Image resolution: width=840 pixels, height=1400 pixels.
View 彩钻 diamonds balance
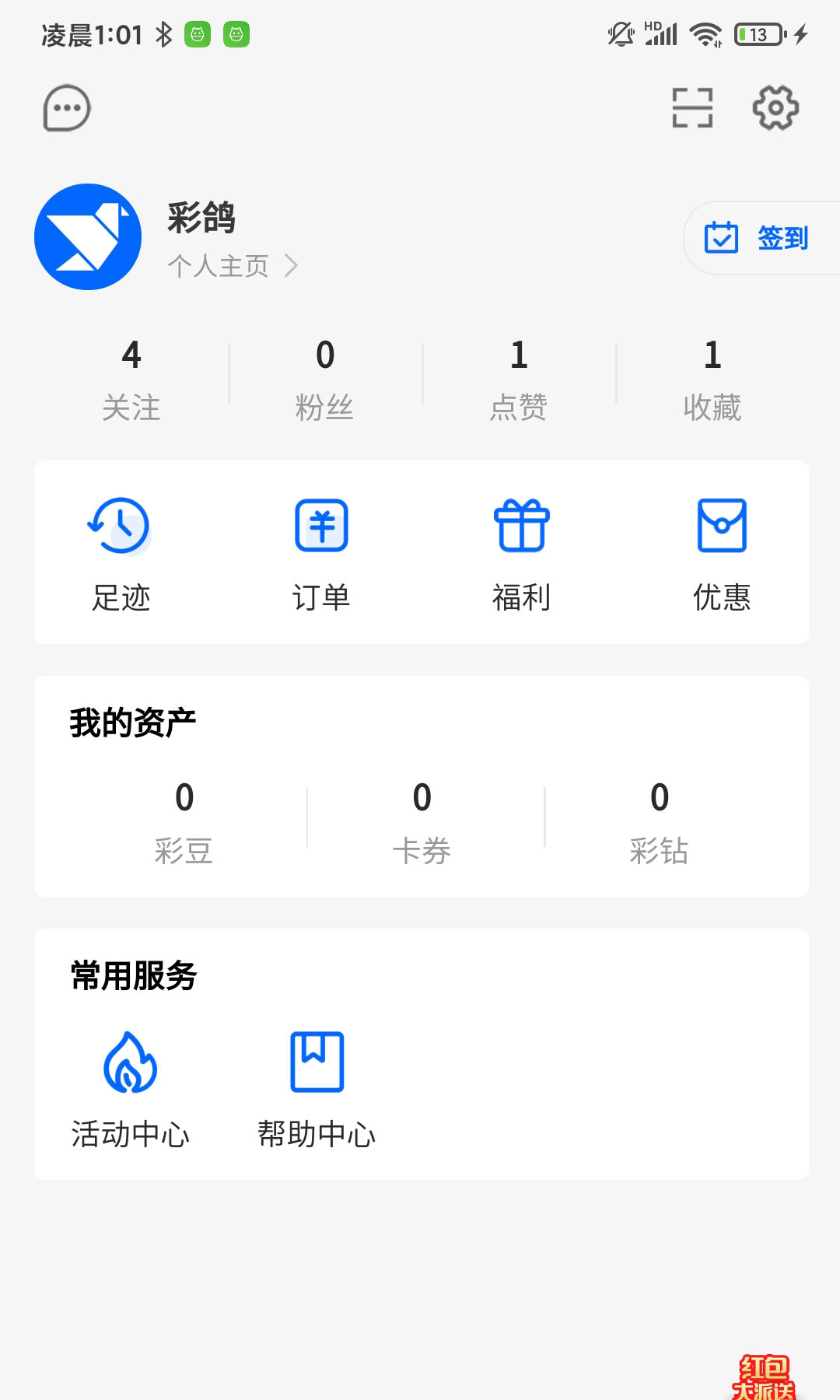click(660, 821)
